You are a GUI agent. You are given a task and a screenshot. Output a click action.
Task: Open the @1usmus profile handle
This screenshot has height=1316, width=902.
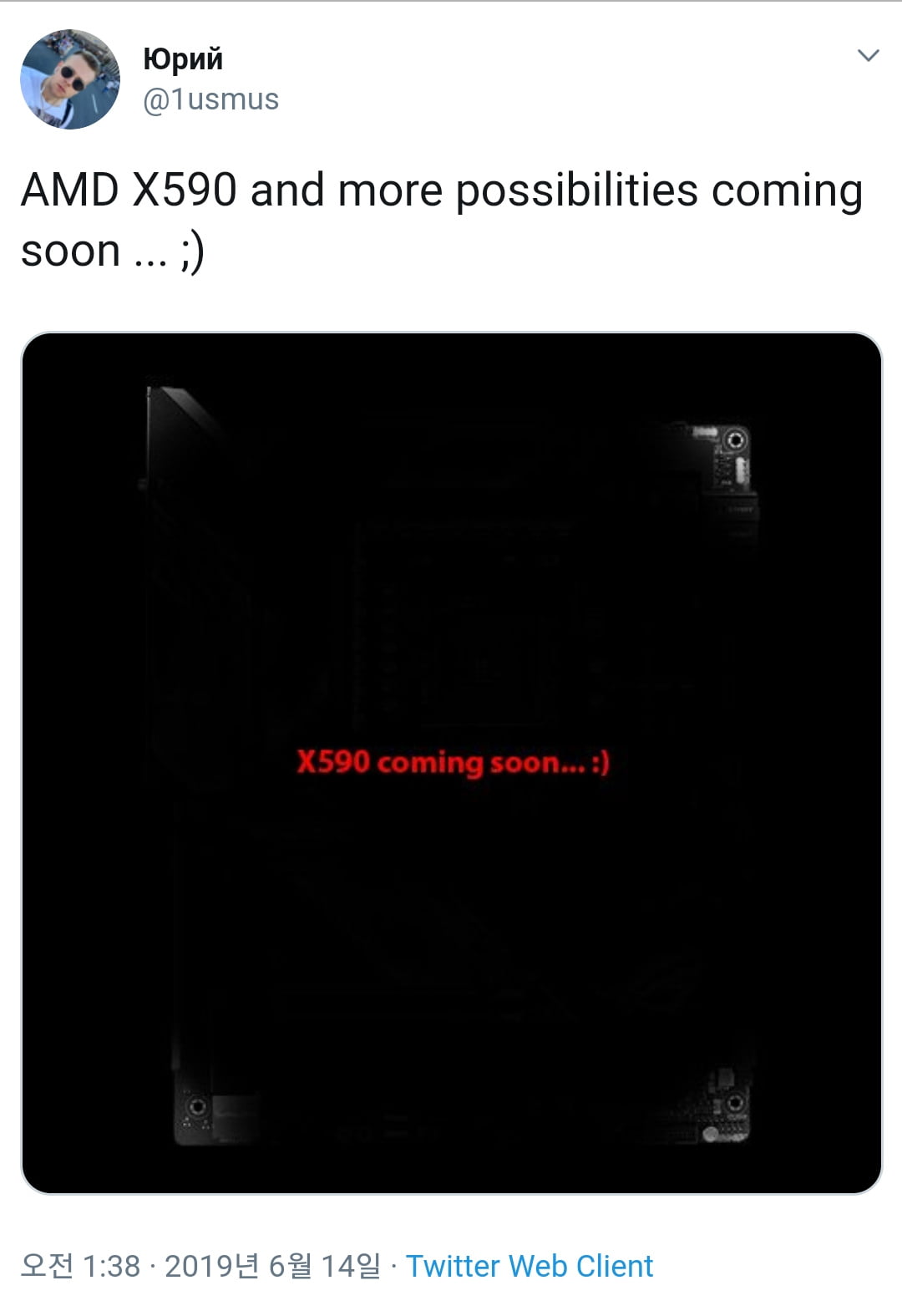pyautogui.click(x=210, y=99)
